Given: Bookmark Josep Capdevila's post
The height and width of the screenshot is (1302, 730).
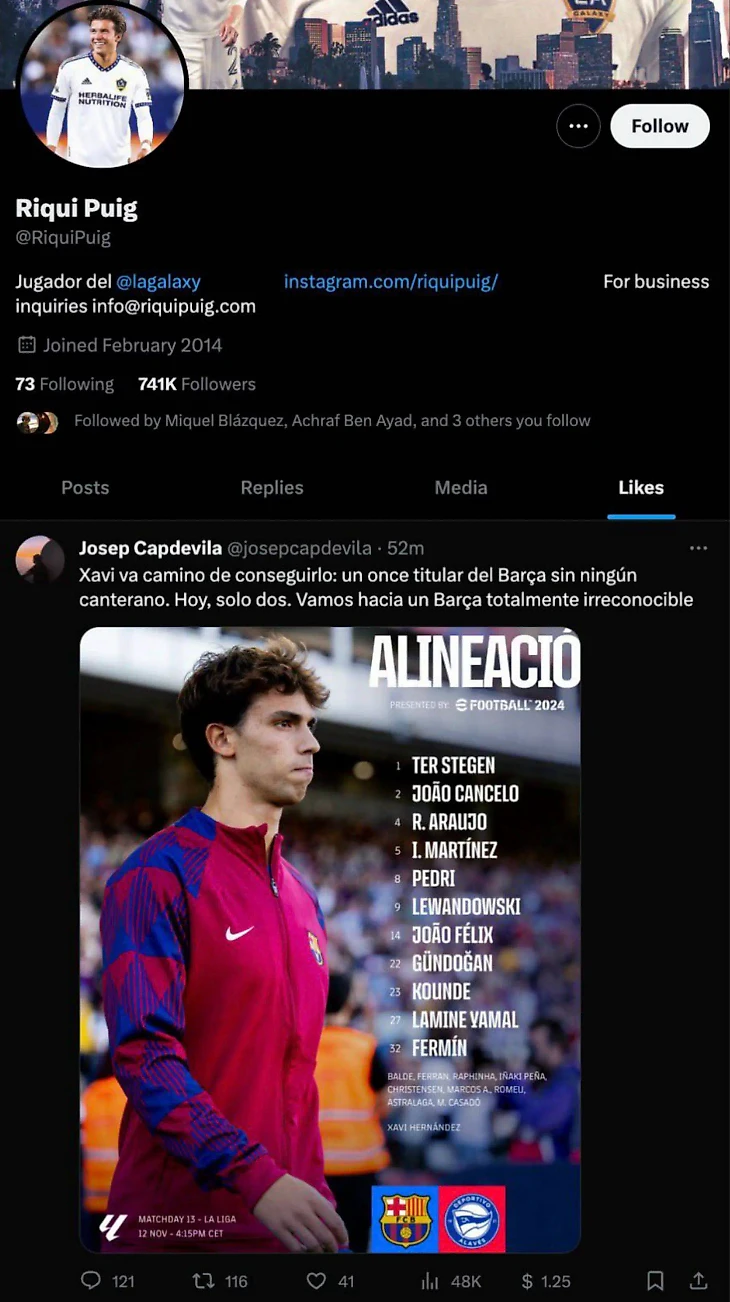Looking at the screenshot, I should (x=655, y=1280).
